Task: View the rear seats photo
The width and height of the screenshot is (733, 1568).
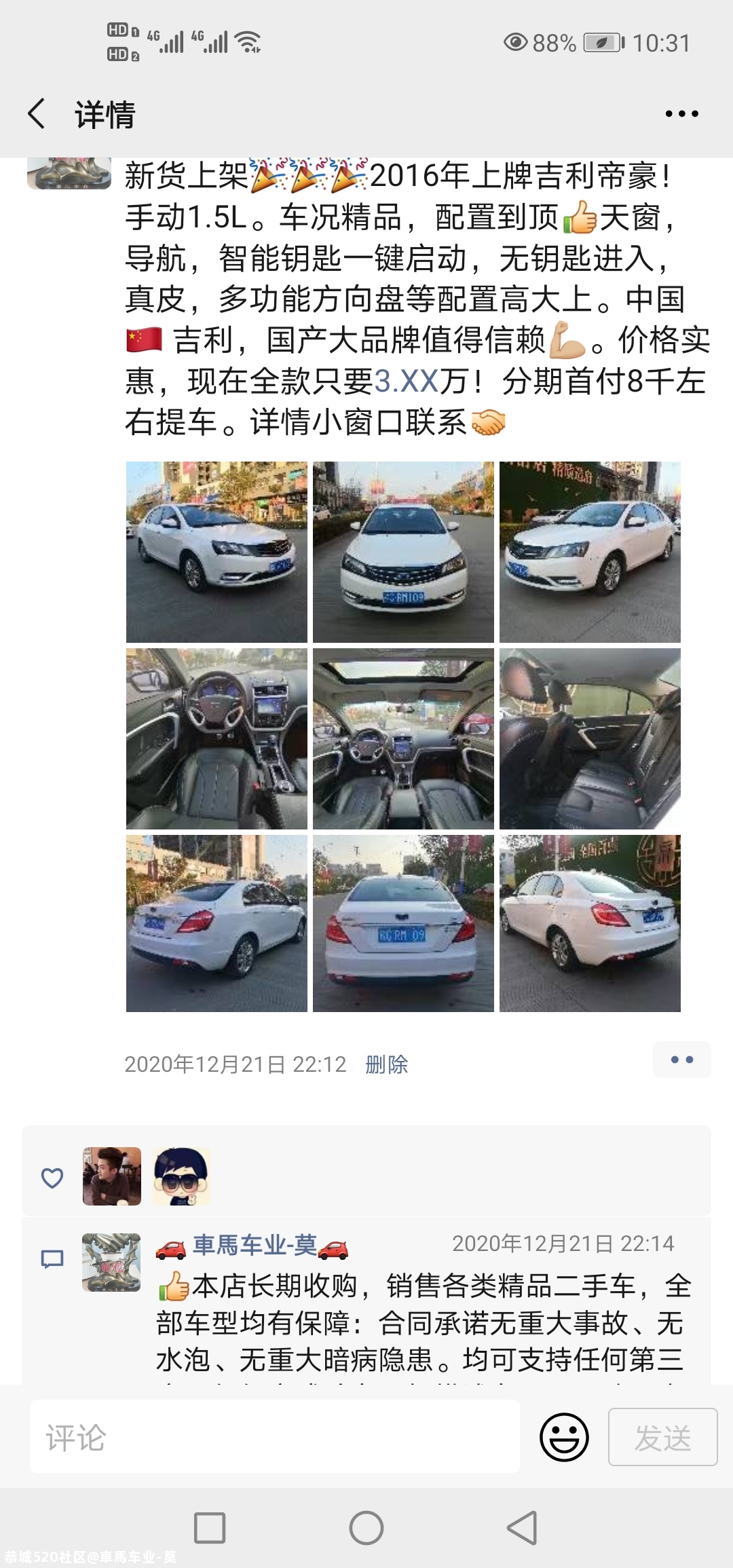Action: (x=590, y=739)
